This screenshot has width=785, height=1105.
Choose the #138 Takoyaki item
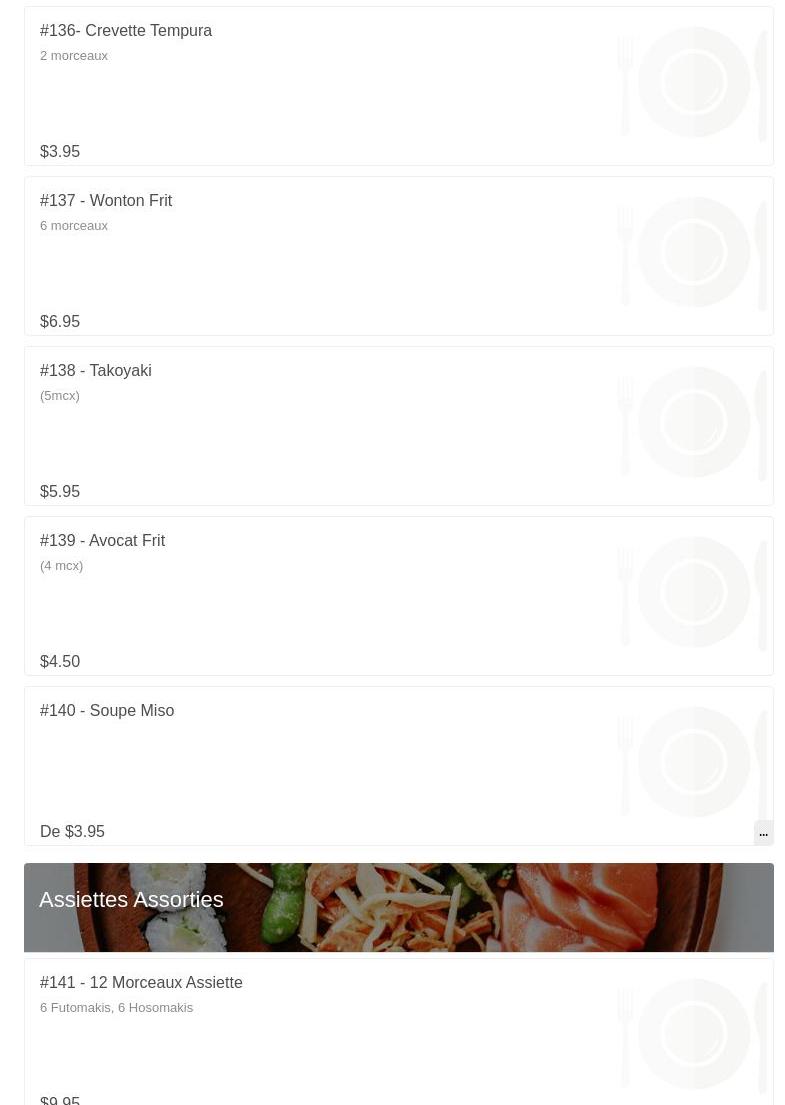click(x=96, y=371)
